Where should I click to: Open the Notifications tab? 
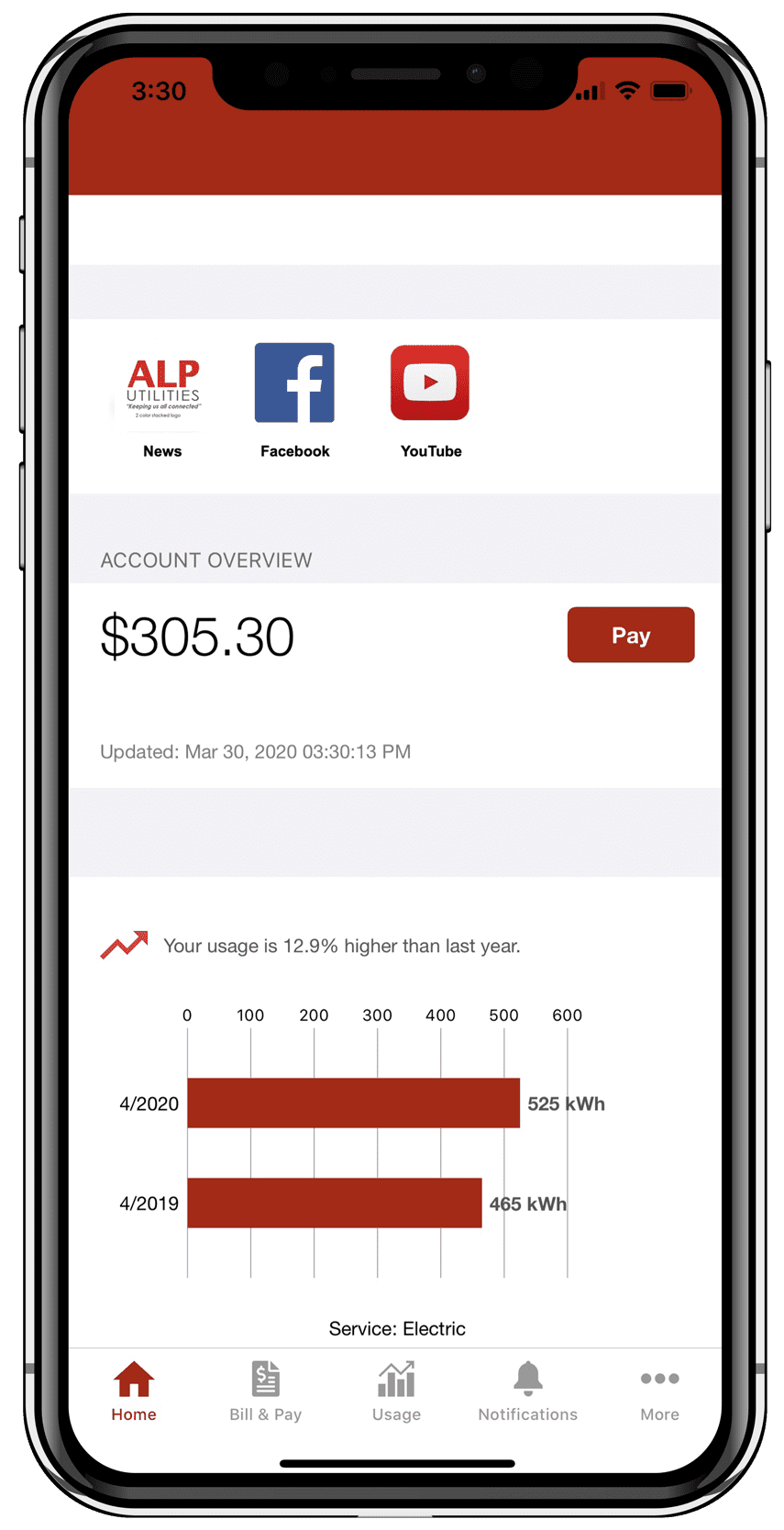point(527,1391)
